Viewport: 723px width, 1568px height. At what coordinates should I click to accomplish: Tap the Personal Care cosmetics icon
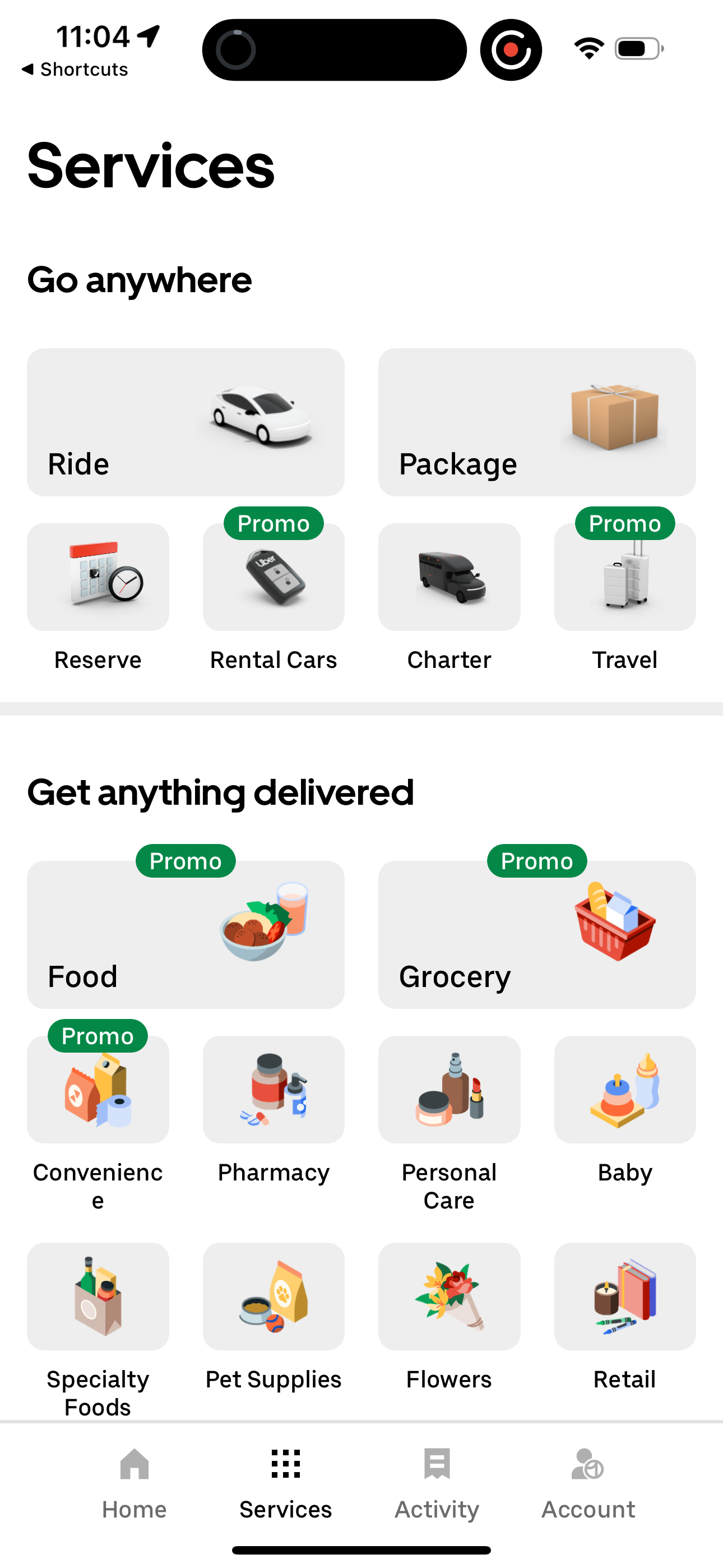(449, 1090)
